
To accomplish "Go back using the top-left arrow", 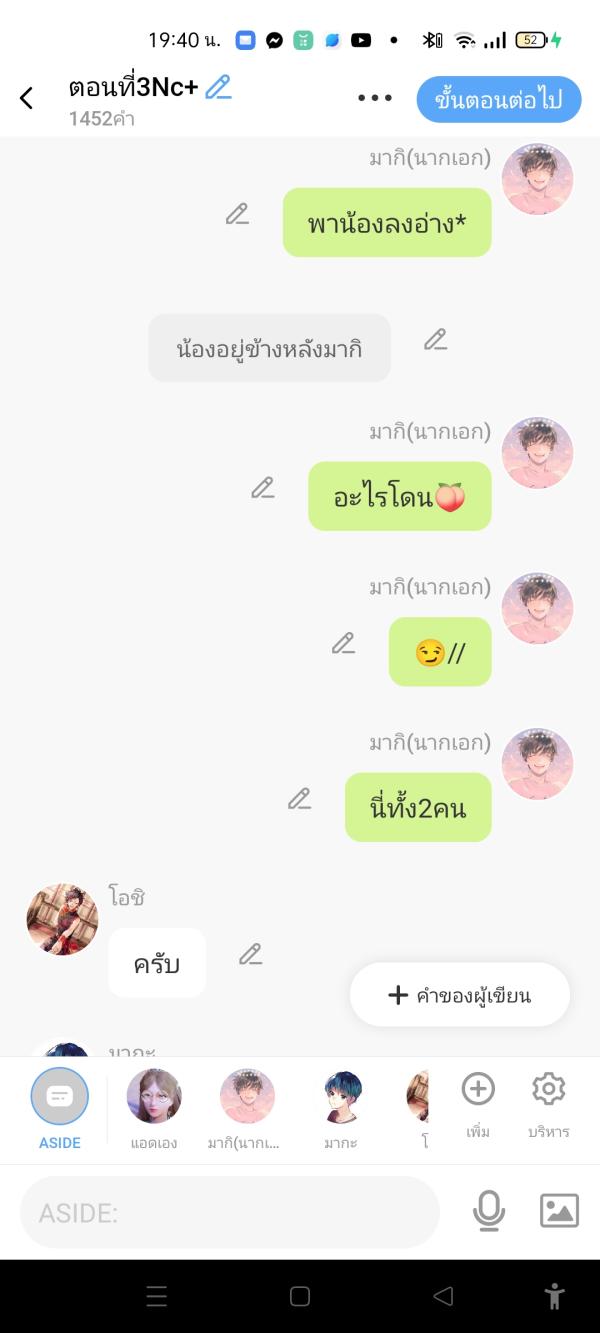I will (27, 98).
